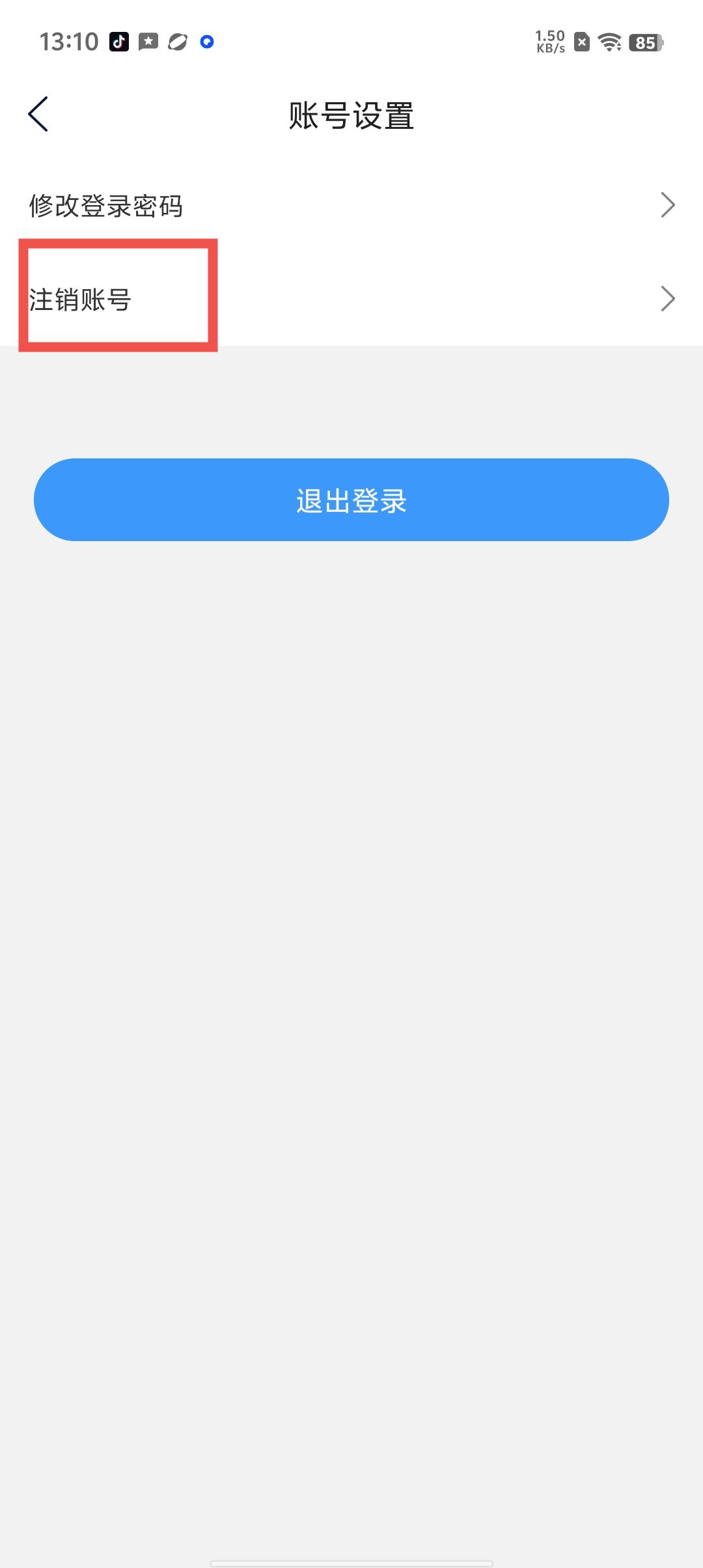Go back from account settings
Screen dimensions: 703x1568
click(x=38, y=114)
